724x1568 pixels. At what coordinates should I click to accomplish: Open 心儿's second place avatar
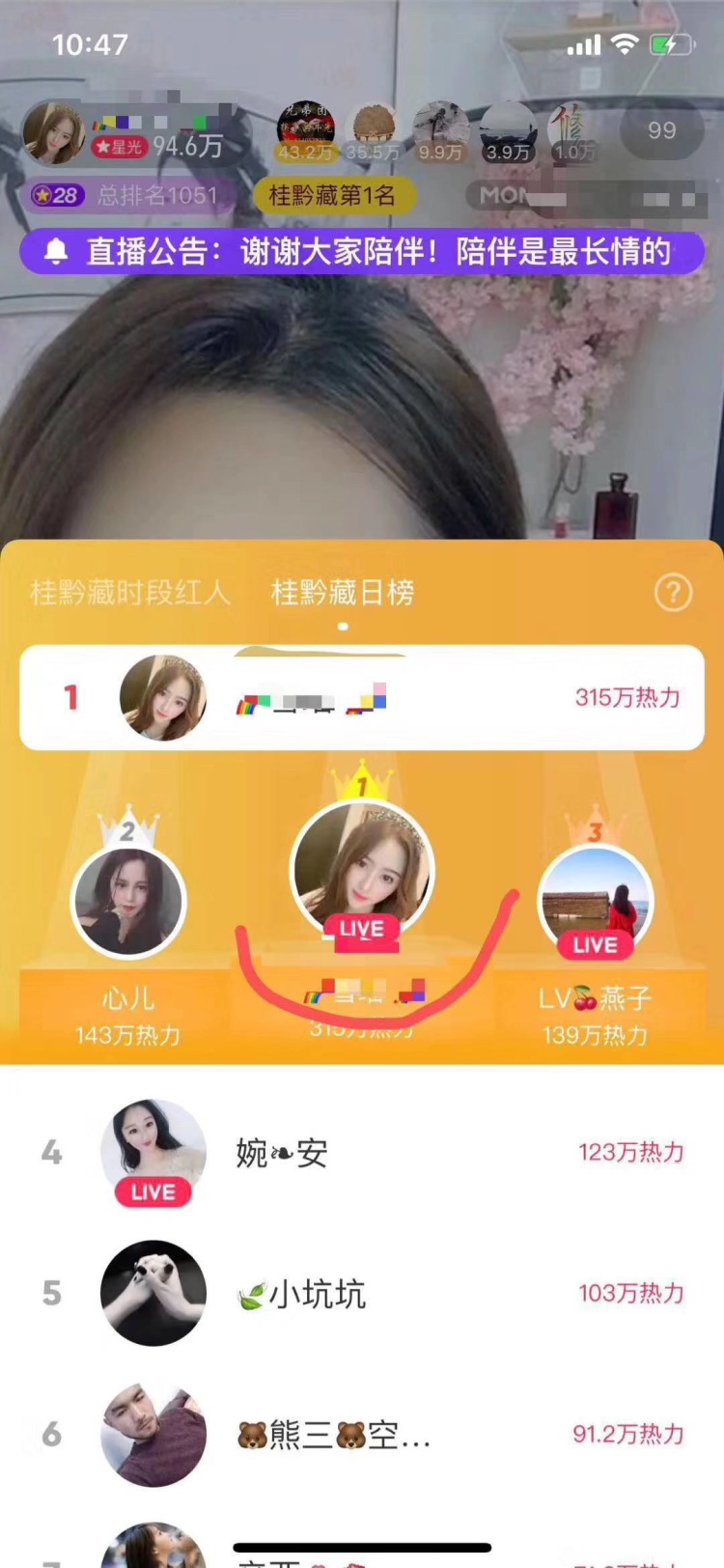pyautogui.click(x=127, y=902)
